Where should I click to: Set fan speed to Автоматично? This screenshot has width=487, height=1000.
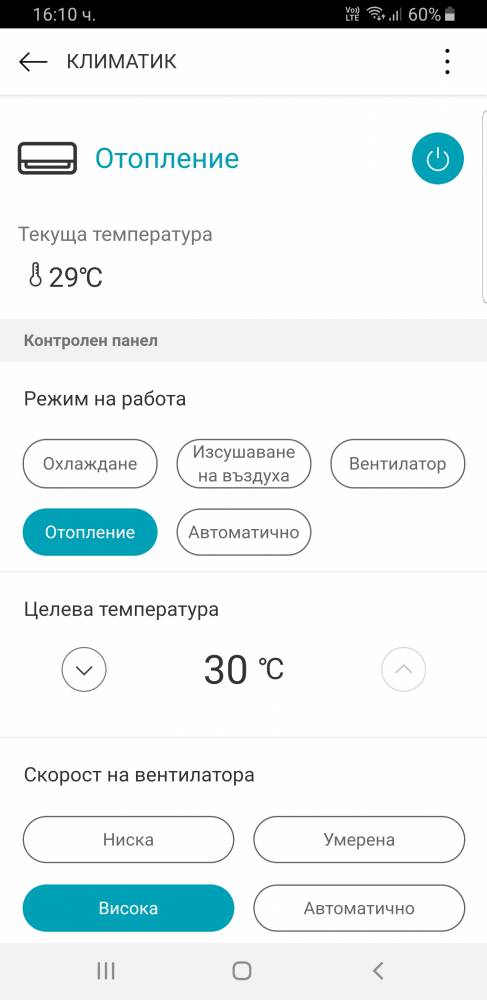[x=360, y=908]
